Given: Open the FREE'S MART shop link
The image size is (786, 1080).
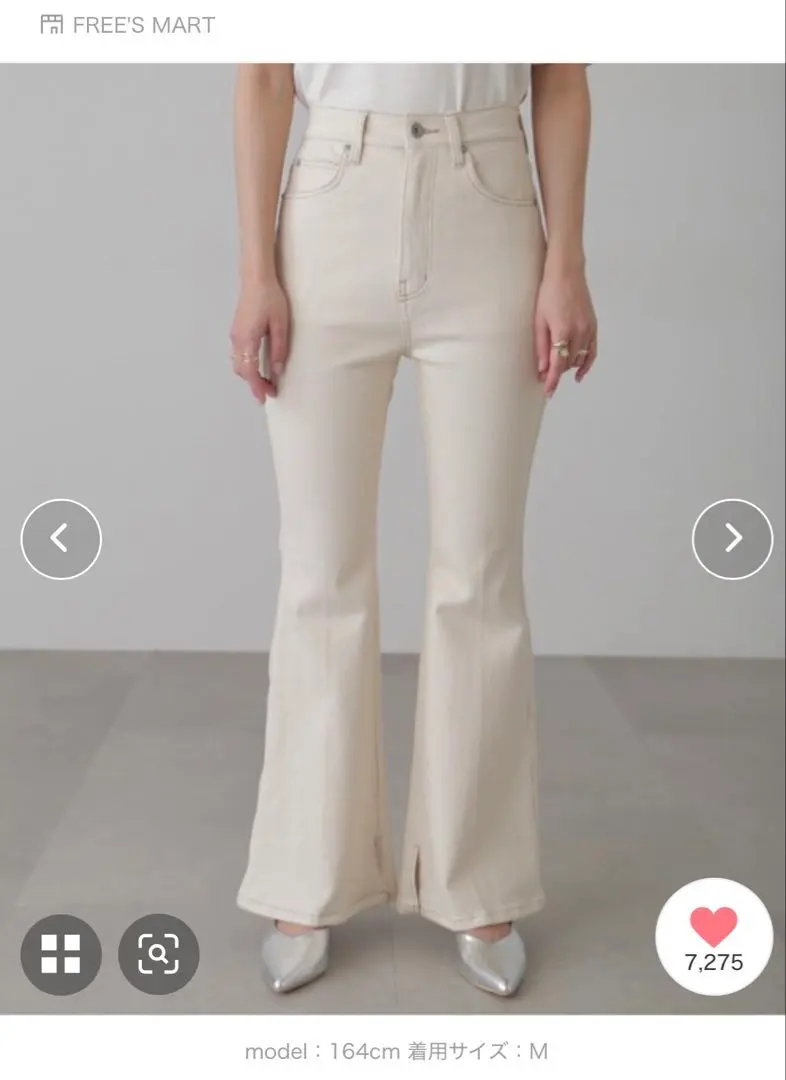Looking at the screenshot, I should [128, 25].
